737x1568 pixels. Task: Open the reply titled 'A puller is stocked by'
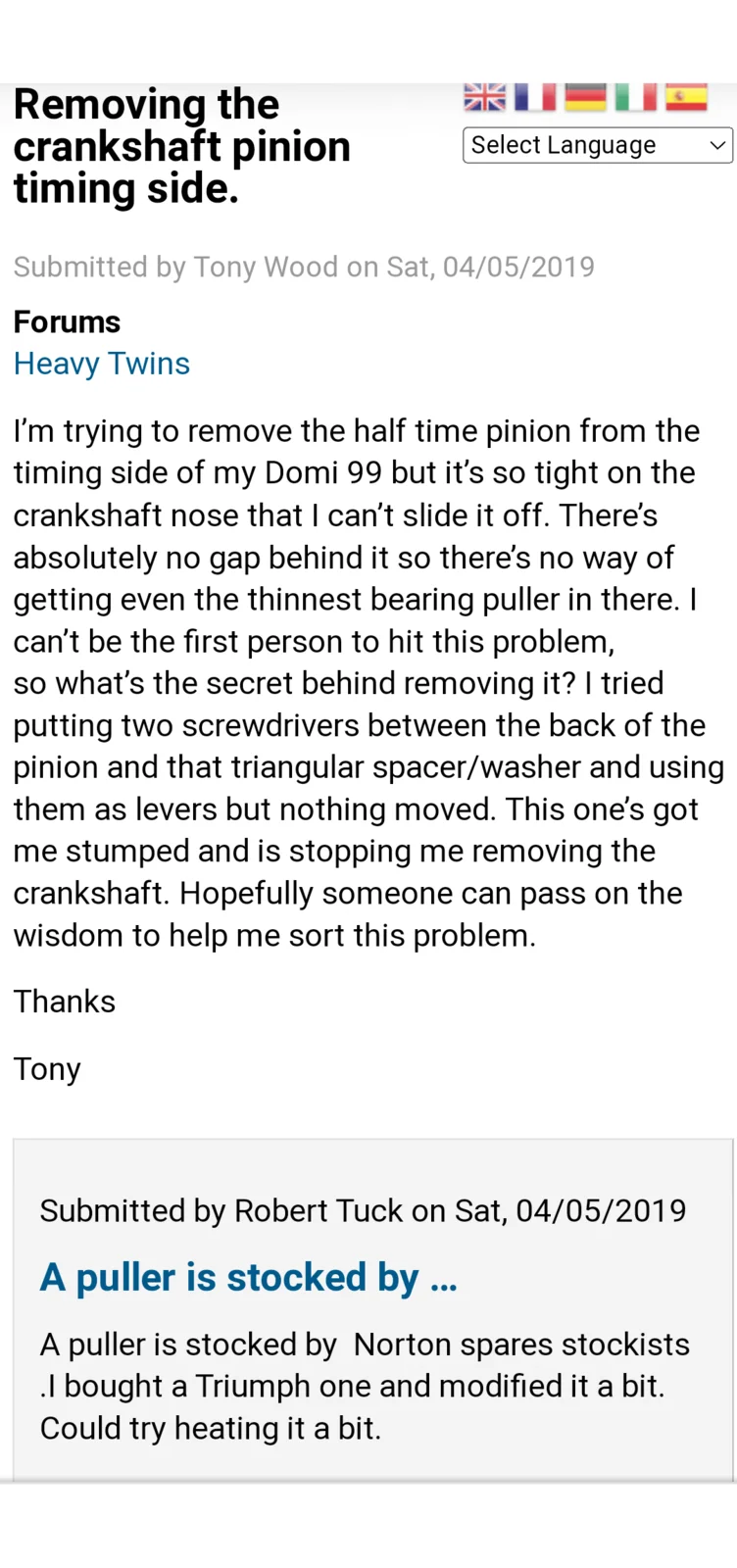(248, 1278)
